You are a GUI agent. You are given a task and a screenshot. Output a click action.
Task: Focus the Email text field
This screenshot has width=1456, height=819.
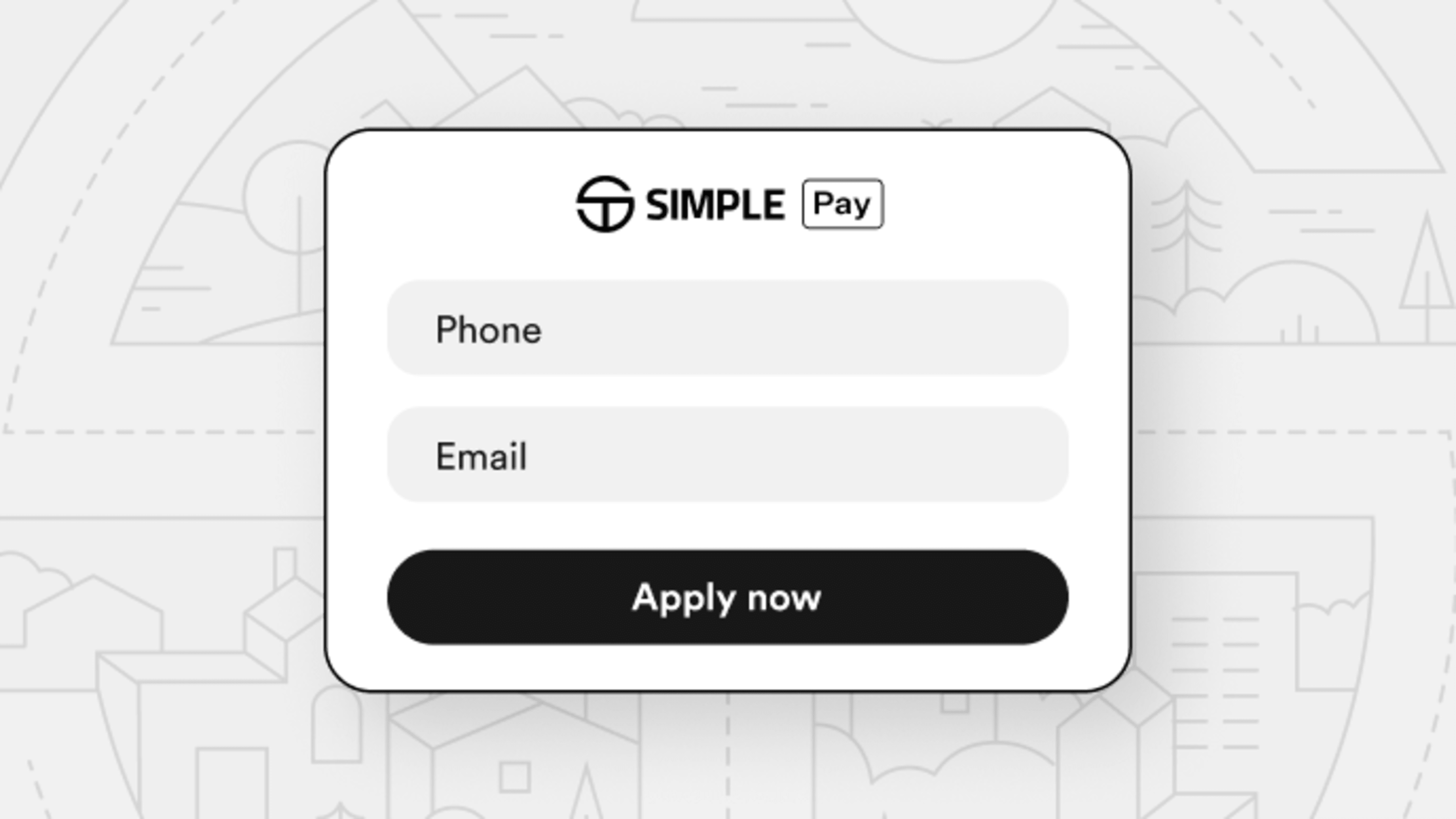click(x=728, y=455)
